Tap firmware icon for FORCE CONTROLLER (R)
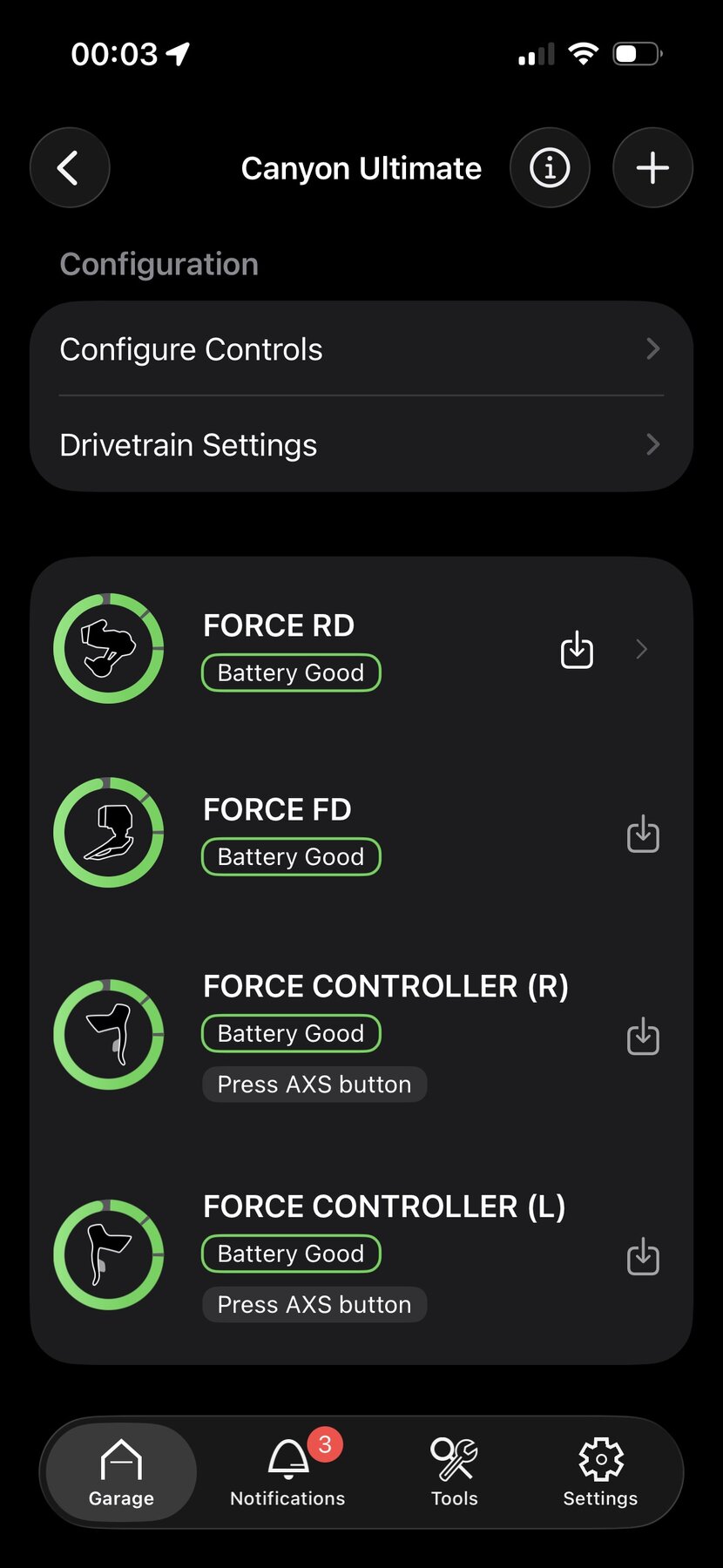 pyautogui.click(x=643, y=1037)
